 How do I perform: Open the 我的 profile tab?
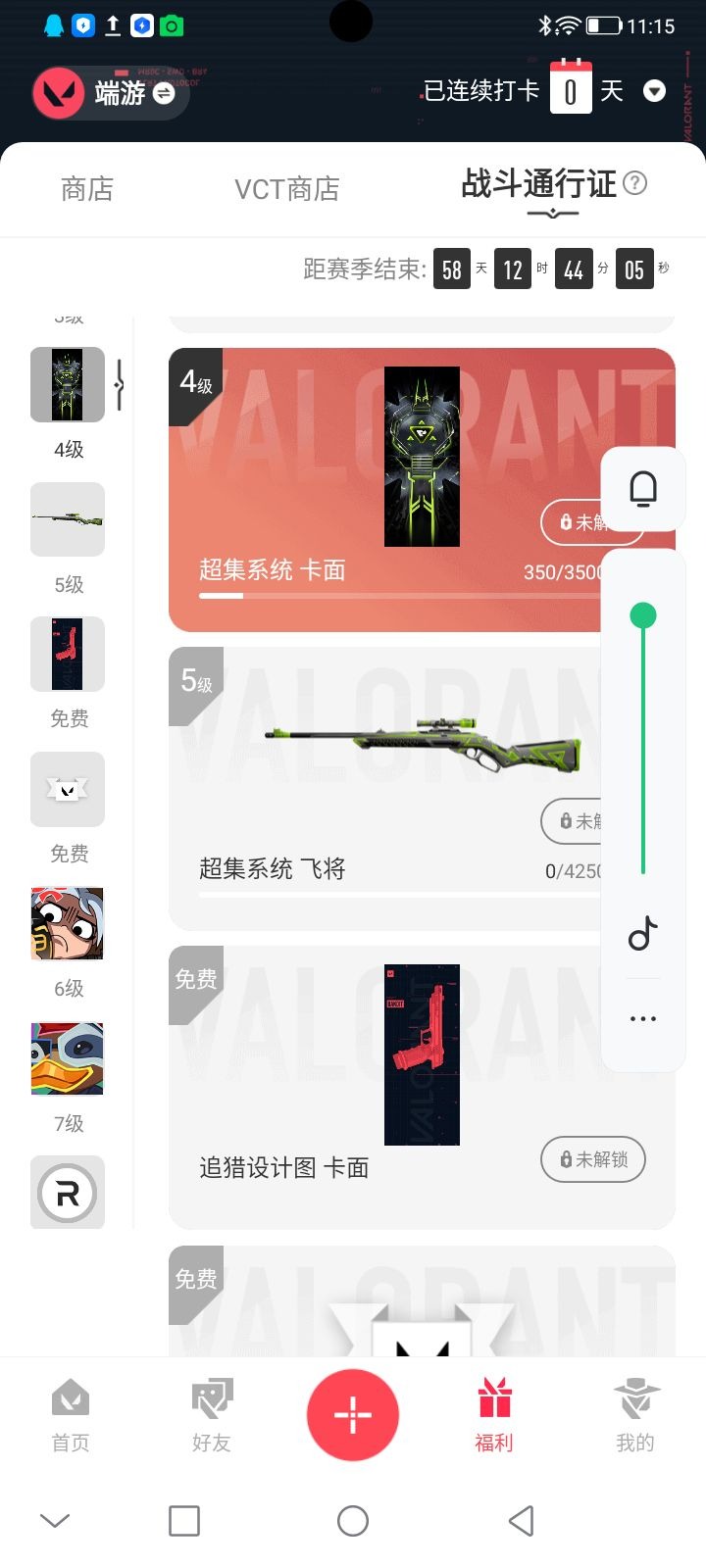coord(635,1414)
